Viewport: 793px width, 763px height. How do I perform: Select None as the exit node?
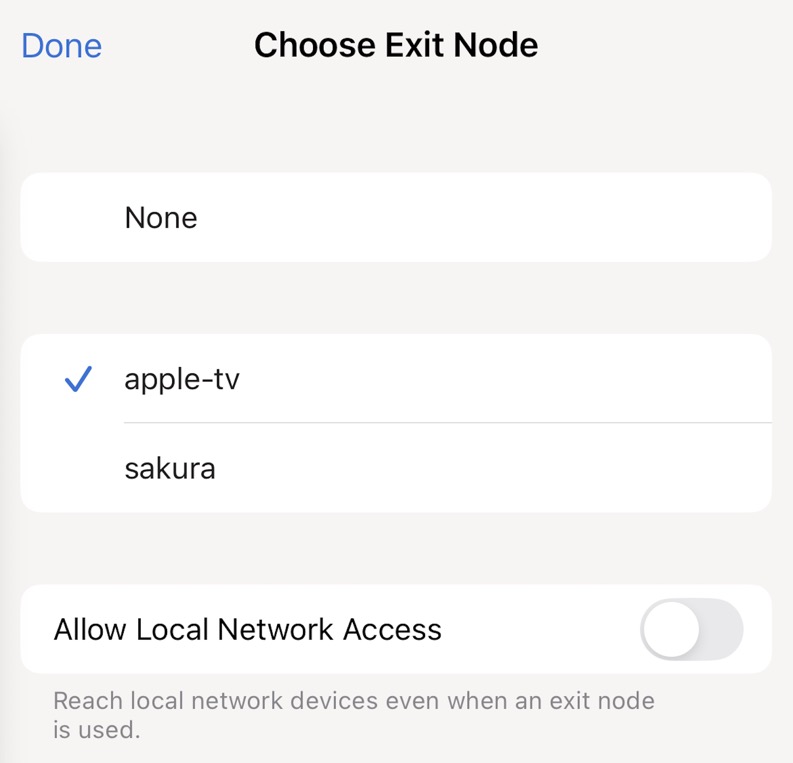pyautogui.click(x=395, y=218)
